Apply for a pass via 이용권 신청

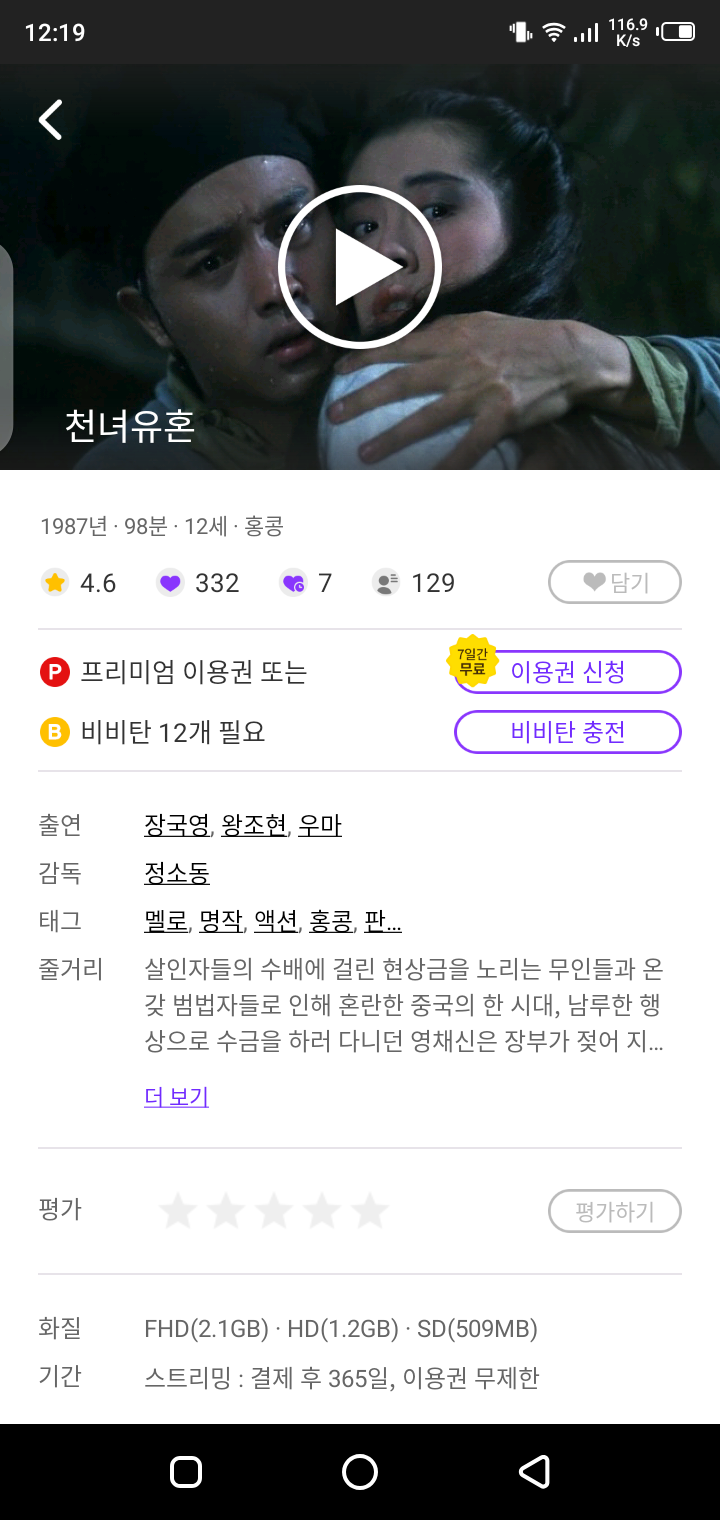(x=568, y=672)
